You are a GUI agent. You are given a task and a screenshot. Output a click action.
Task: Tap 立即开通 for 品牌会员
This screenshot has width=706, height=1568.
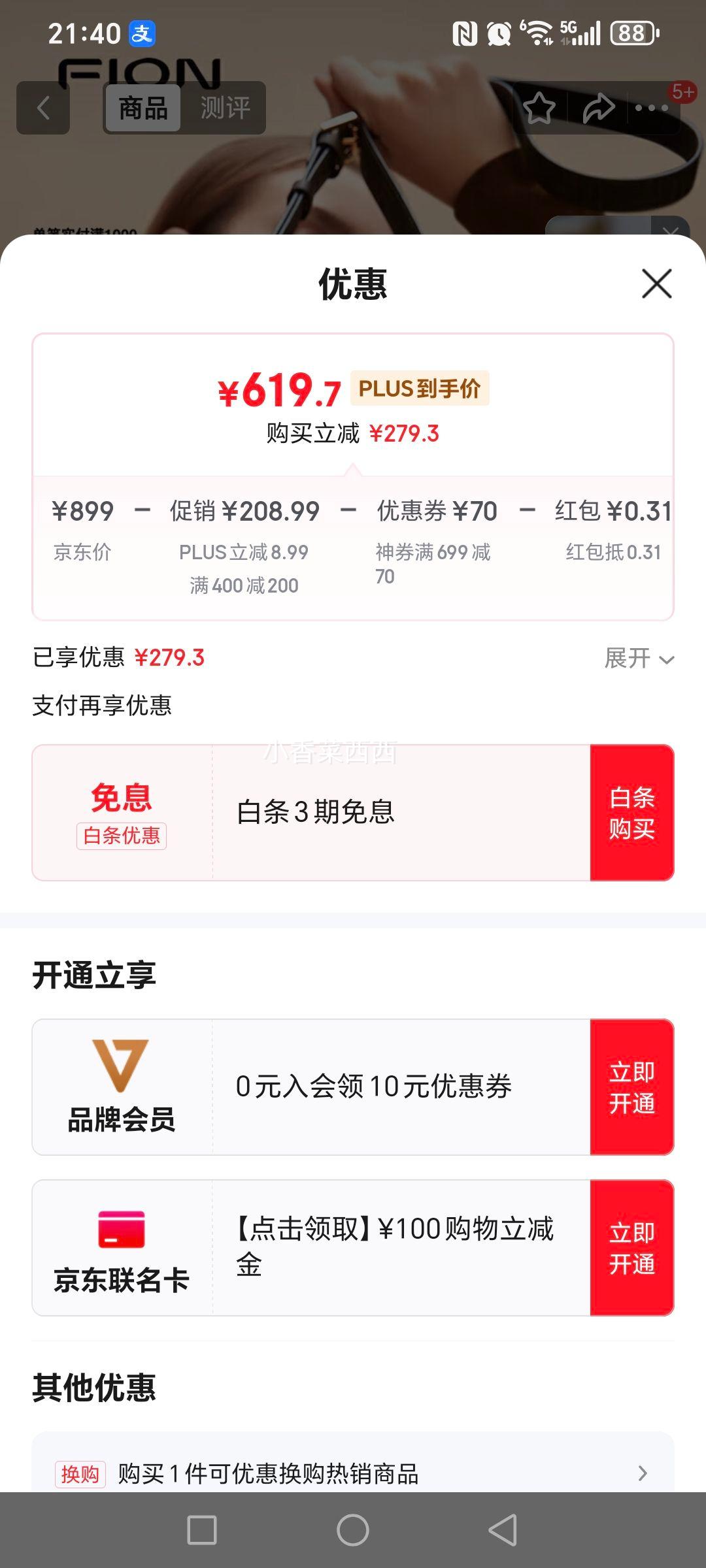coord(631,1087)
